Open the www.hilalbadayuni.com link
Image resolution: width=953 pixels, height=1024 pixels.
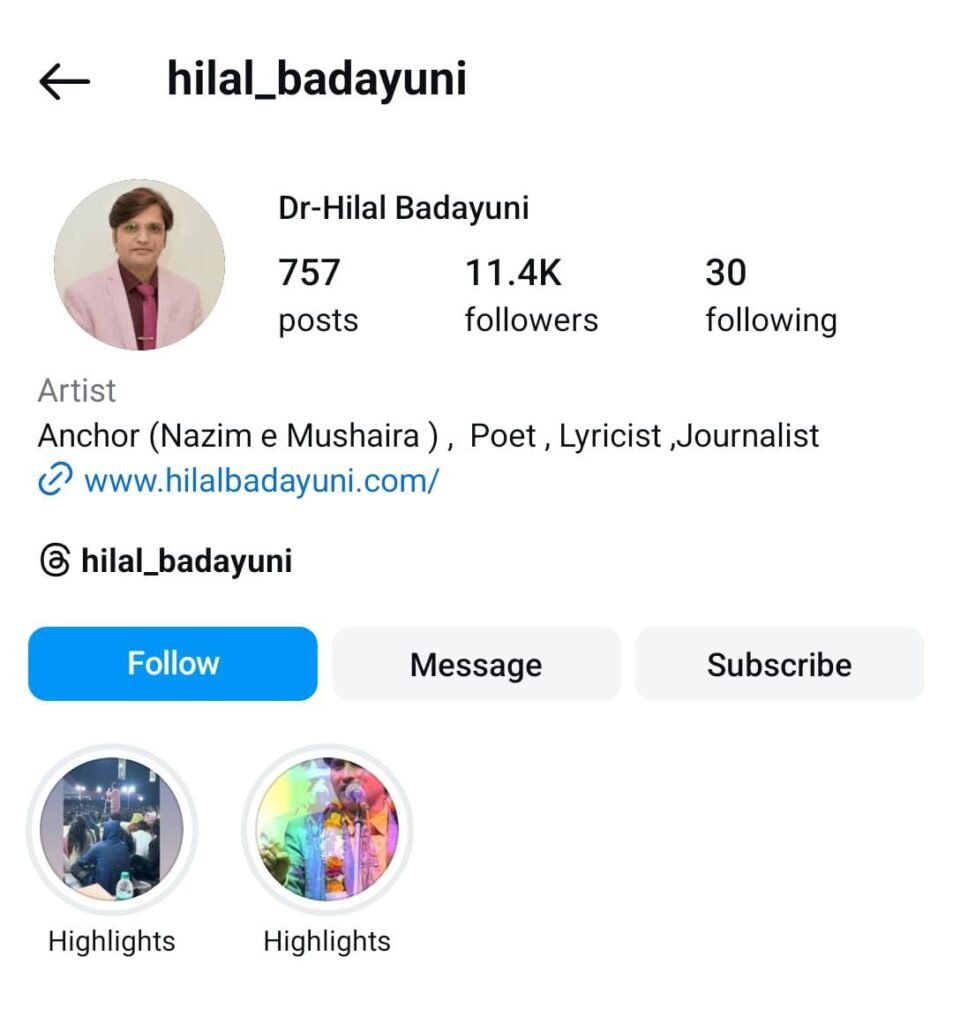260,481
